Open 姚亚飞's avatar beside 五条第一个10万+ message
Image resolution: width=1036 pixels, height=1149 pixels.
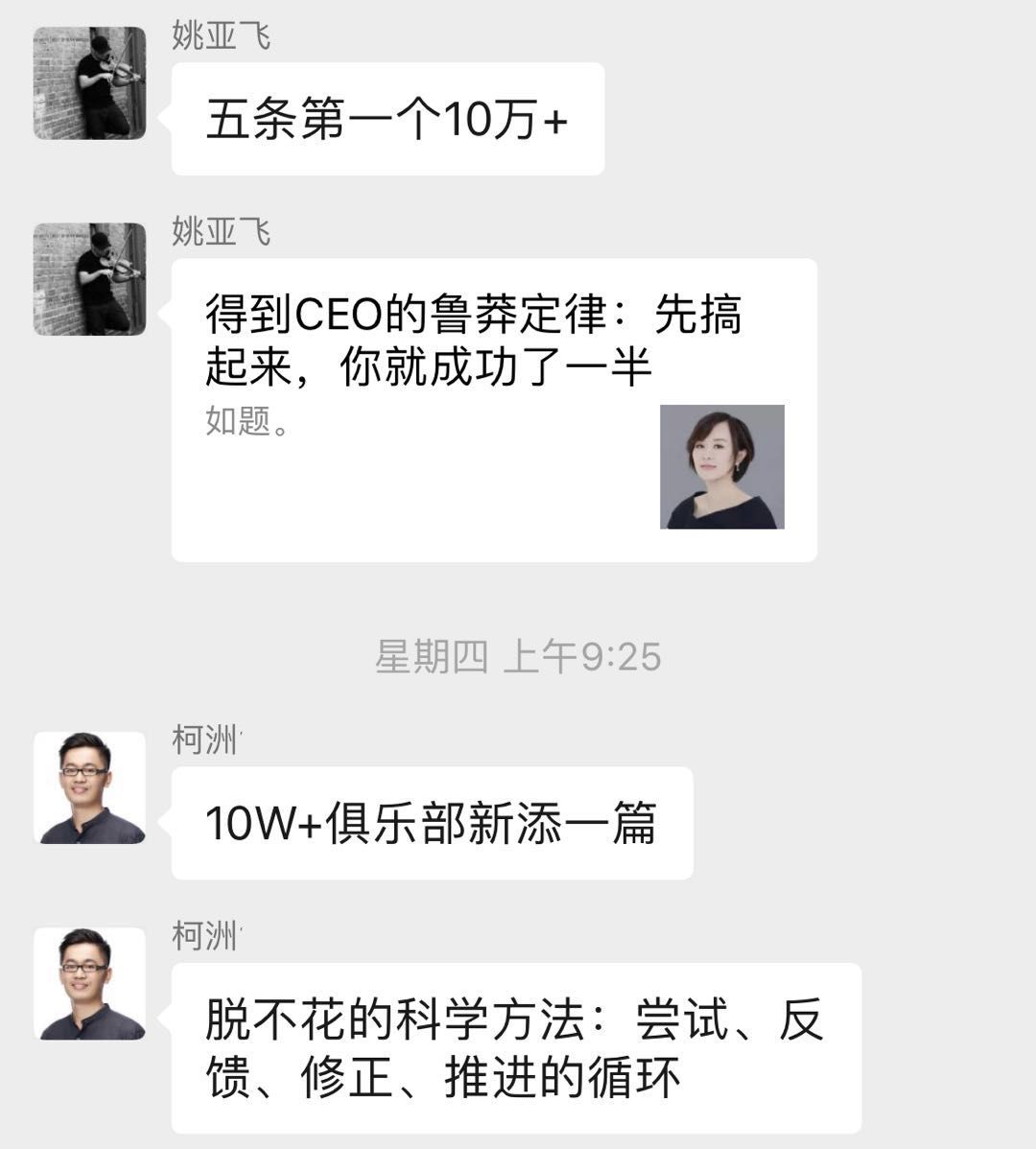click(x=89, y=83)
